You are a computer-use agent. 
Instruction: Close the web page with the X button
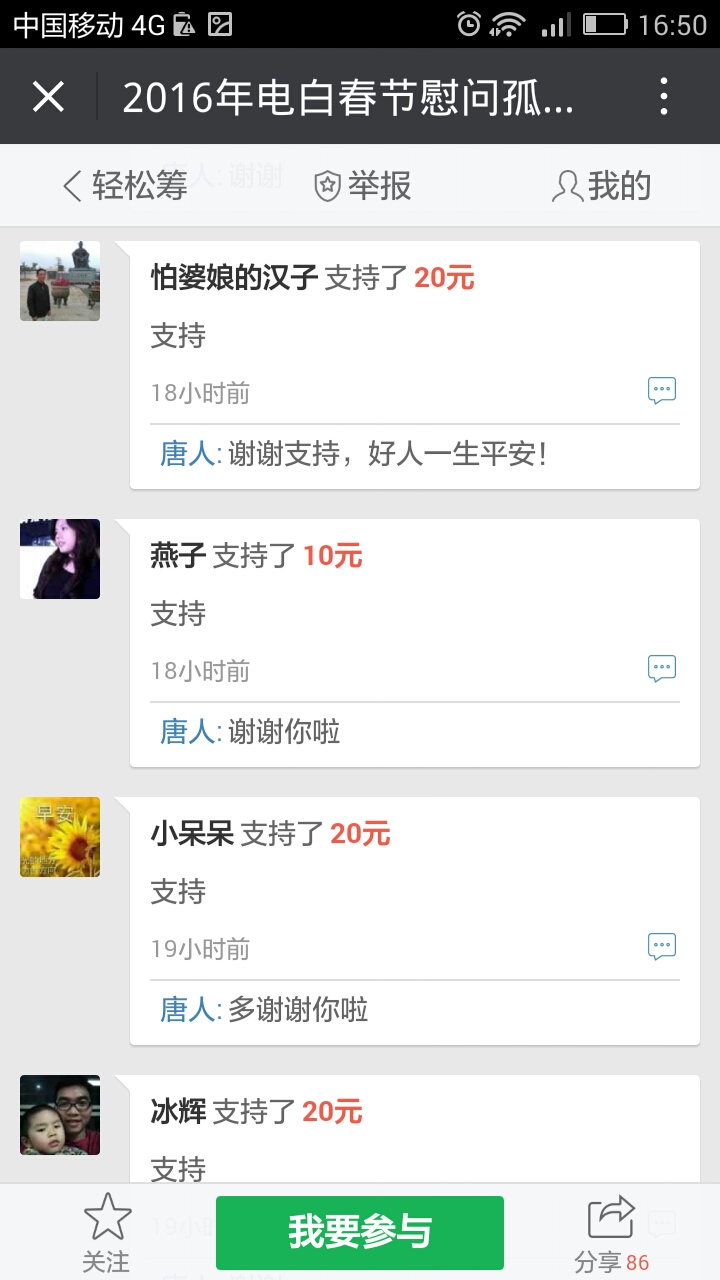(x=48, y=97)
